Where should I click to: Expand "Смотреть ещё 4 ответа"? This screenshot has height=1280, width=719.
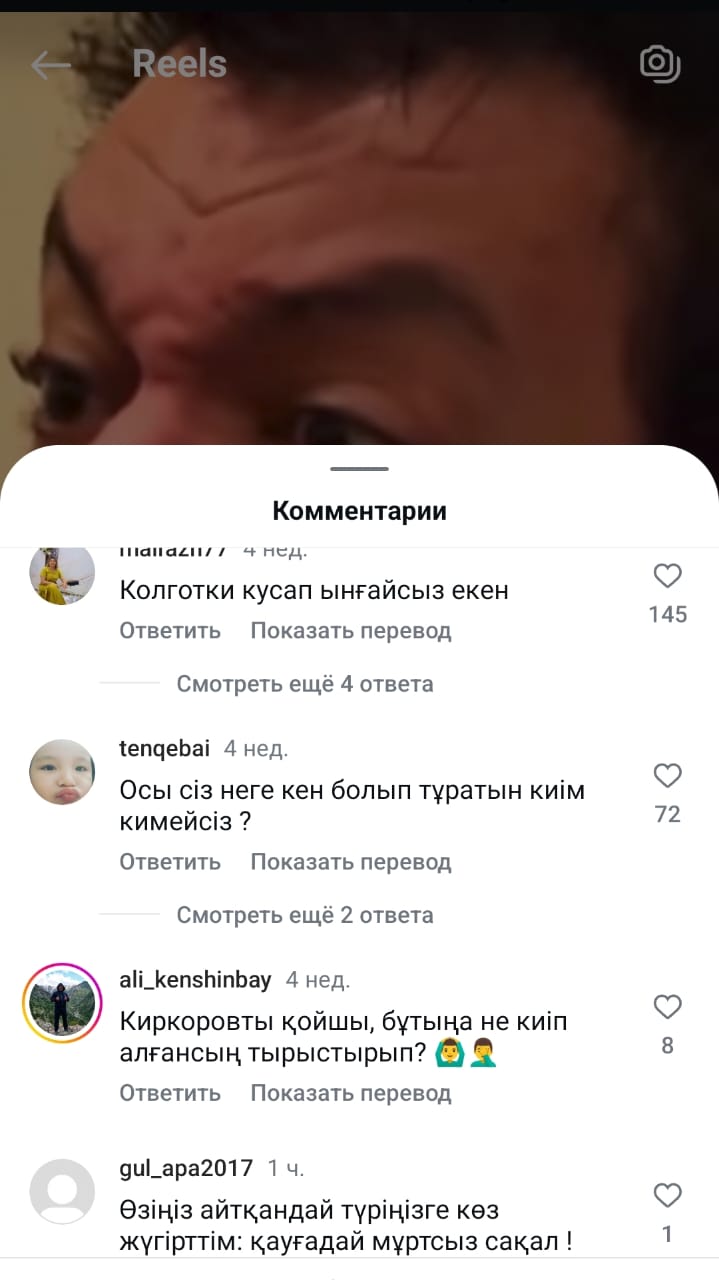tap(305, 684)
